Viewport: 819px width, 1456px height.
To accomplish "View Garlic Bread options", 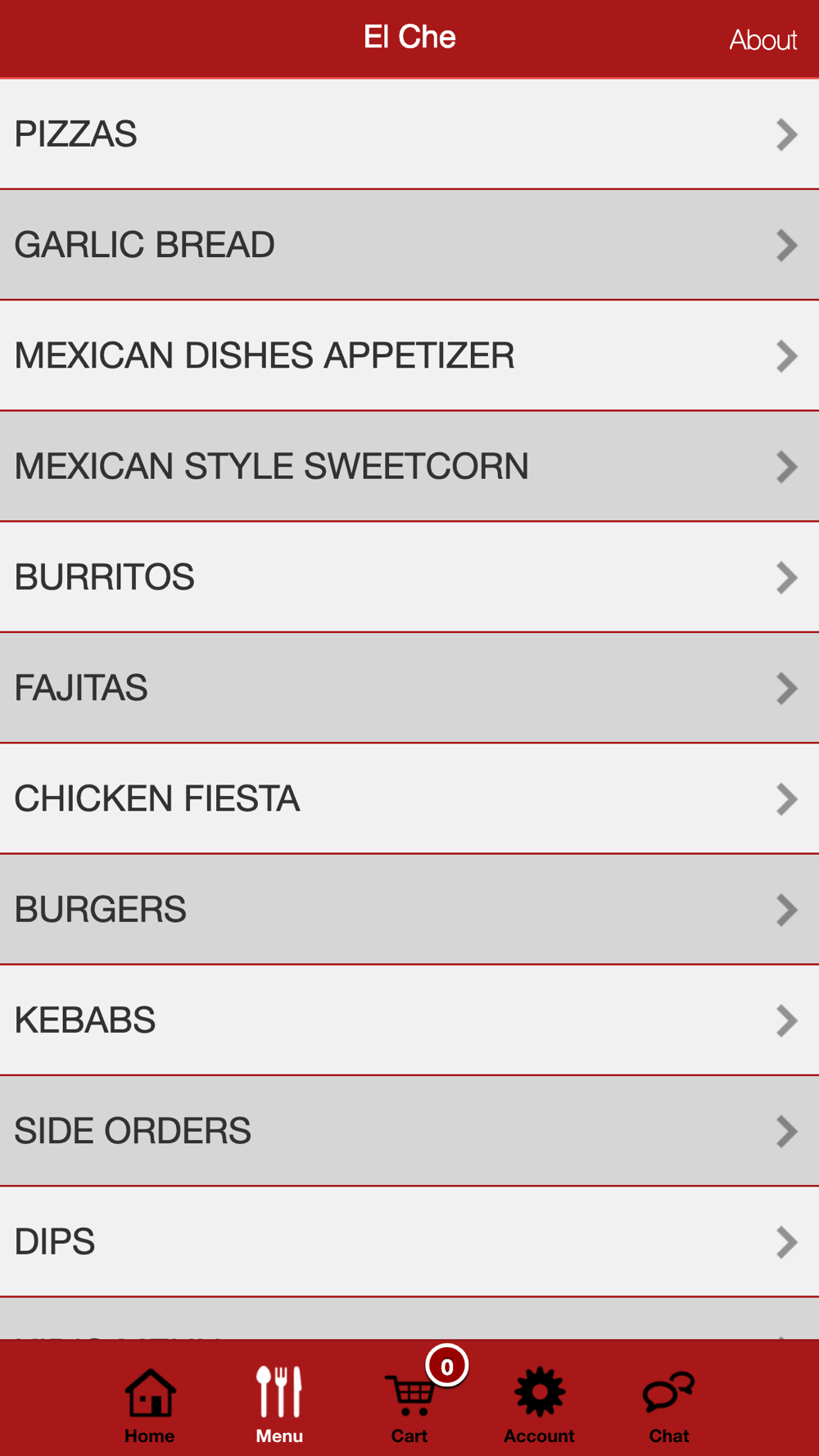I will coord(409,245).
